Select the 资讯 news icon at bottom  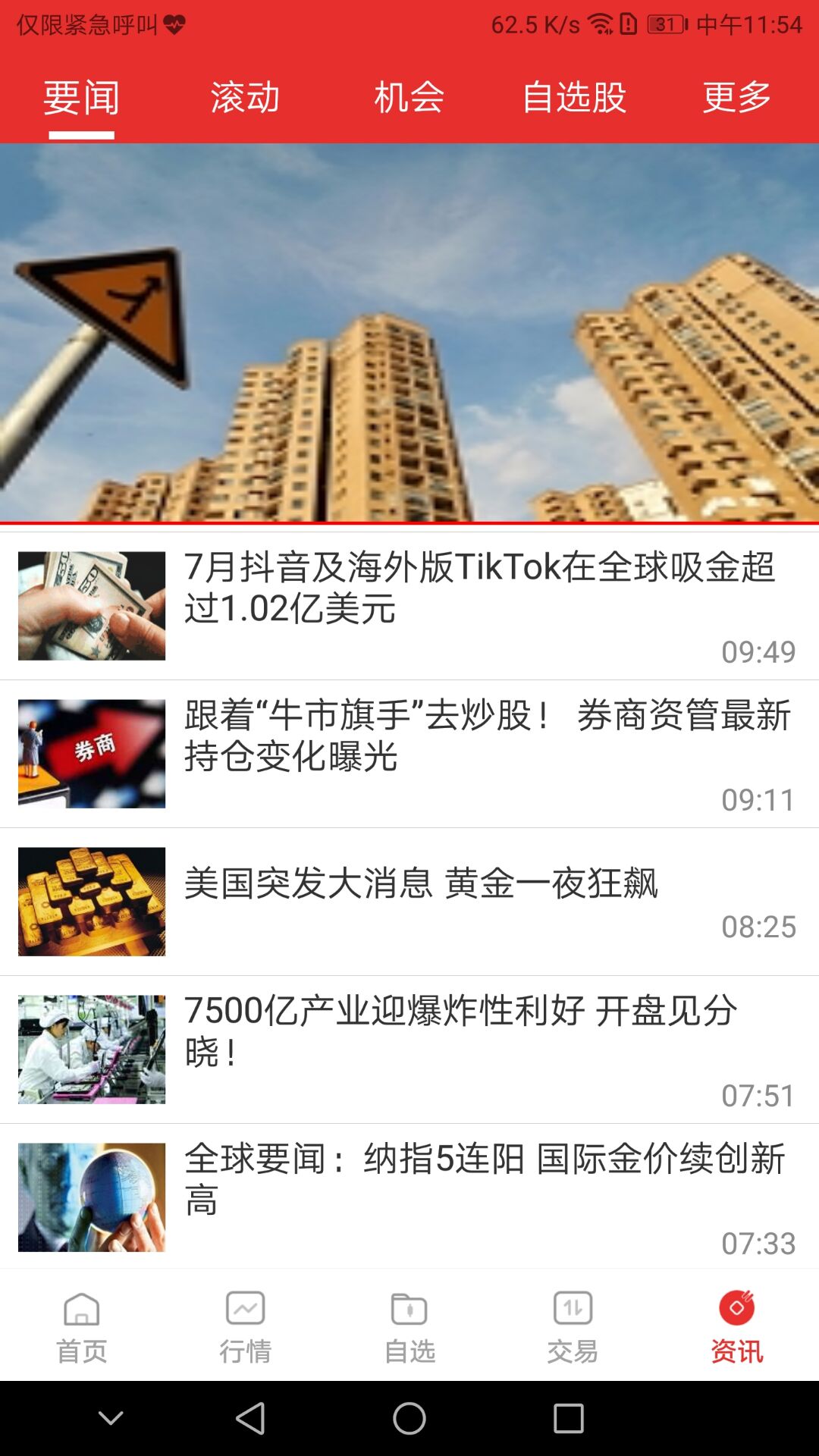click(x=736, y=1323)
